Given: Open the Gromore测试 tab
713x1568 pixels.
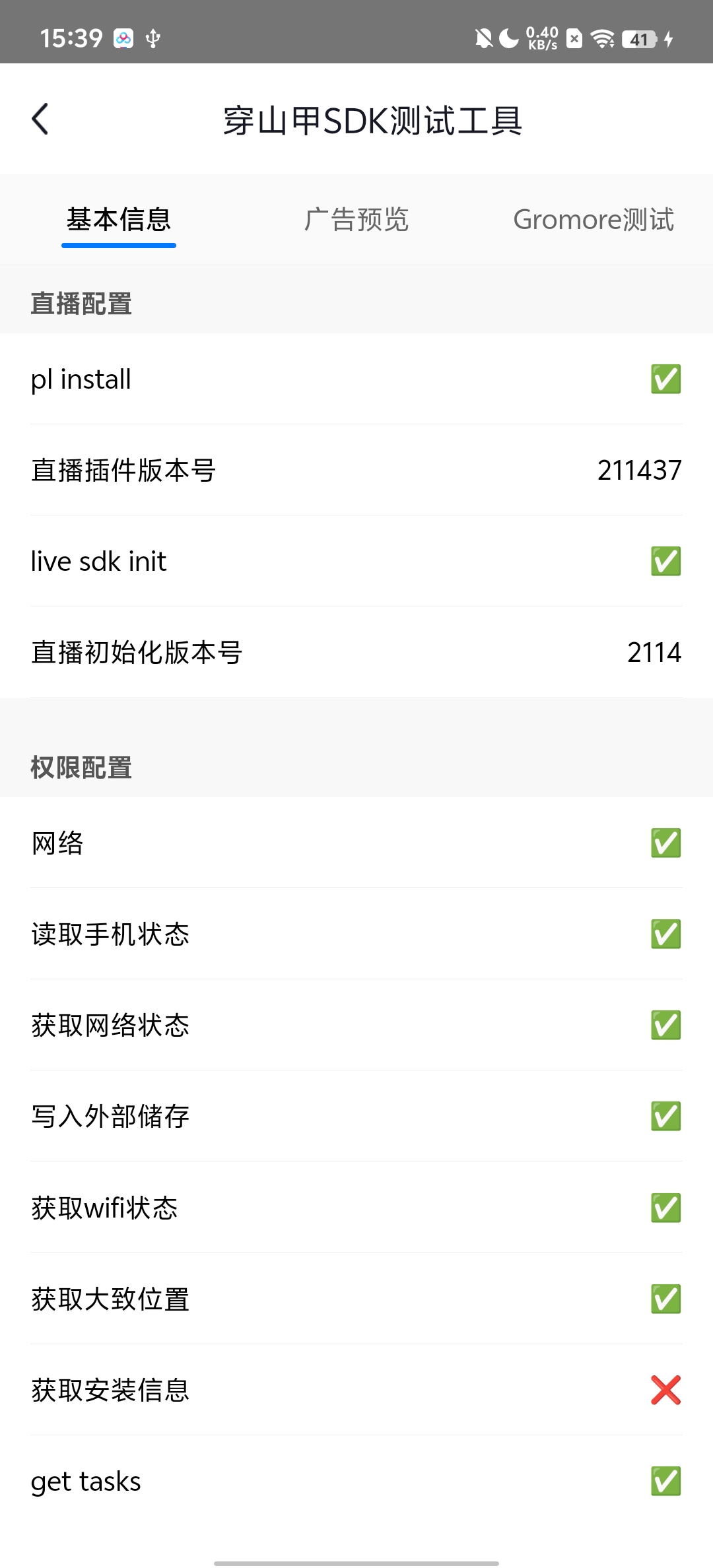Looking at the screenshot, I should pyautogui.click(x=593, y=220).
